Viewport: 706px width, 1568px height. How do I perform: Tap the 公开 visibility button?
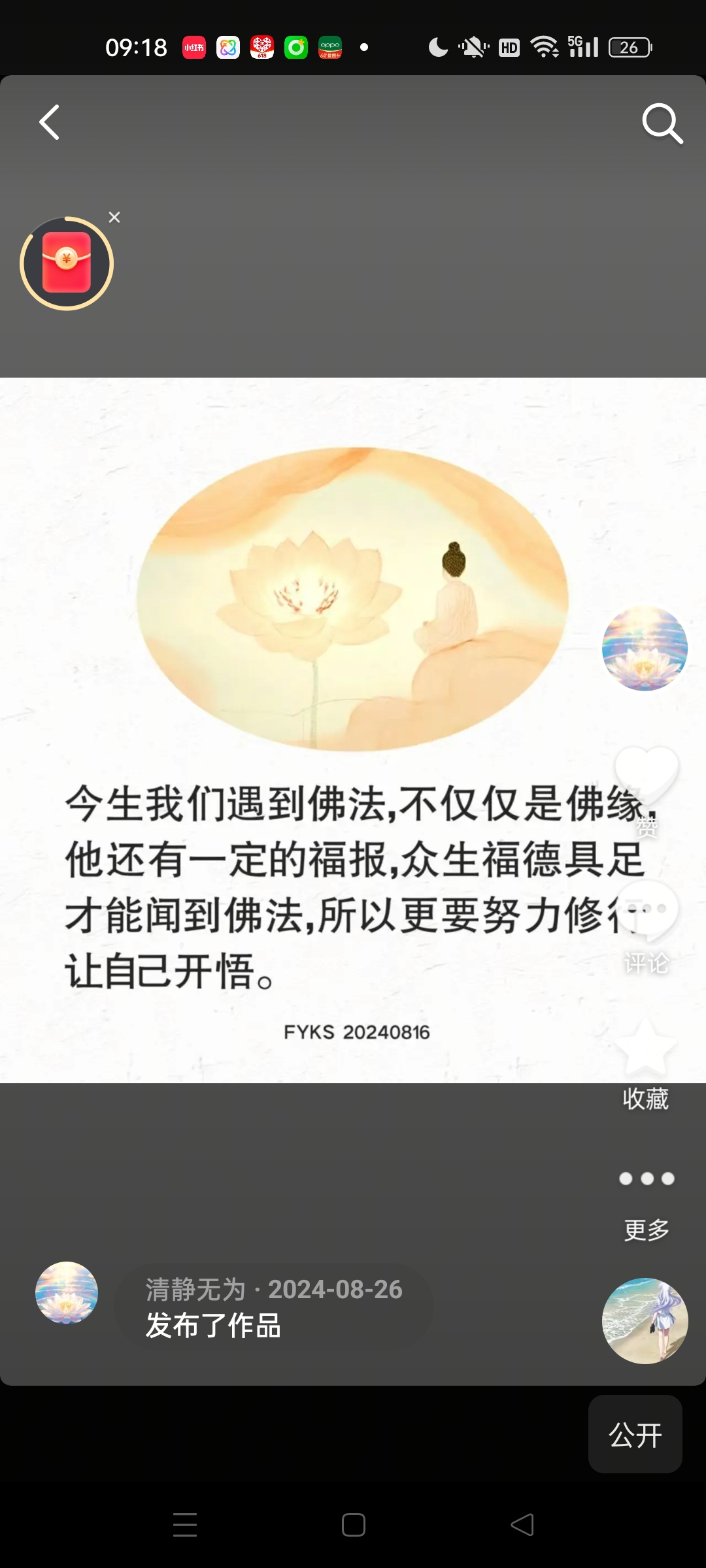coord(635,1435)
